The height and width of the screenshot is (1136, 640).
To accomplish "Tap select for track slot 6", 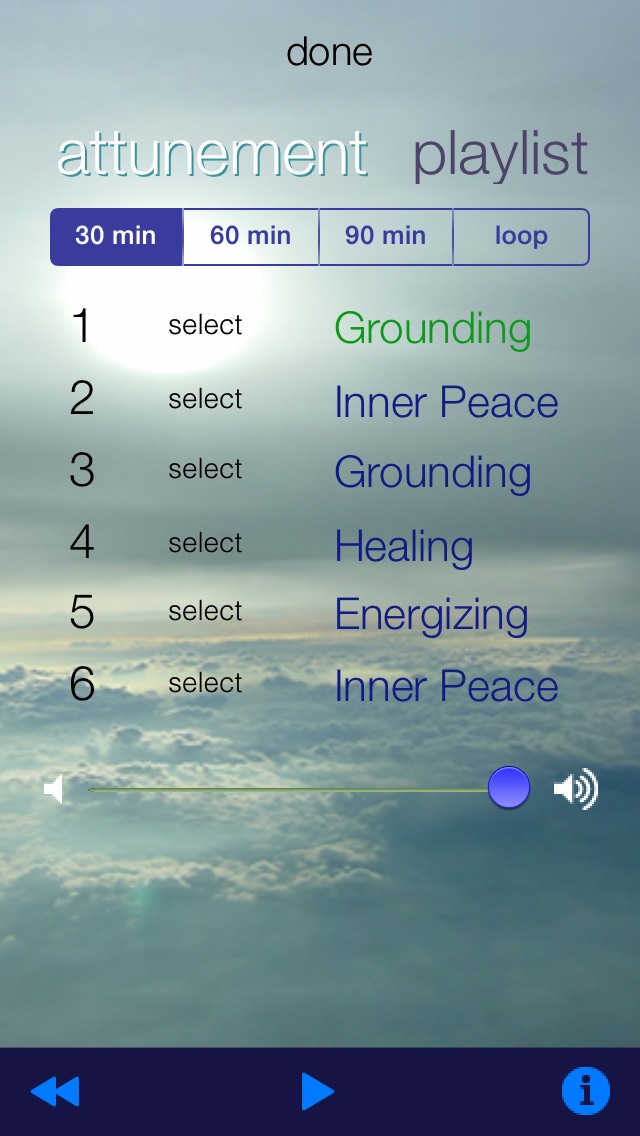I will [205, 684].
